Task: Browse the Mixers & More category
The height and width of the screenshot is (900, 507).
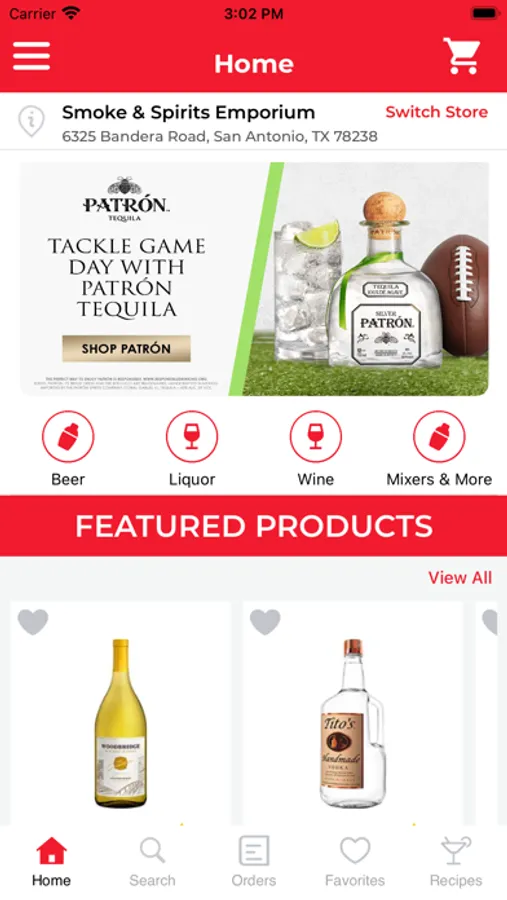Action: (439, 449)
